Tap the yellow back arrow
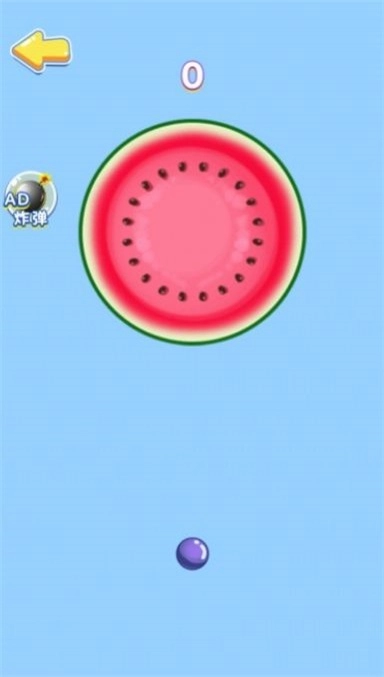 click(x=41, y=51)
